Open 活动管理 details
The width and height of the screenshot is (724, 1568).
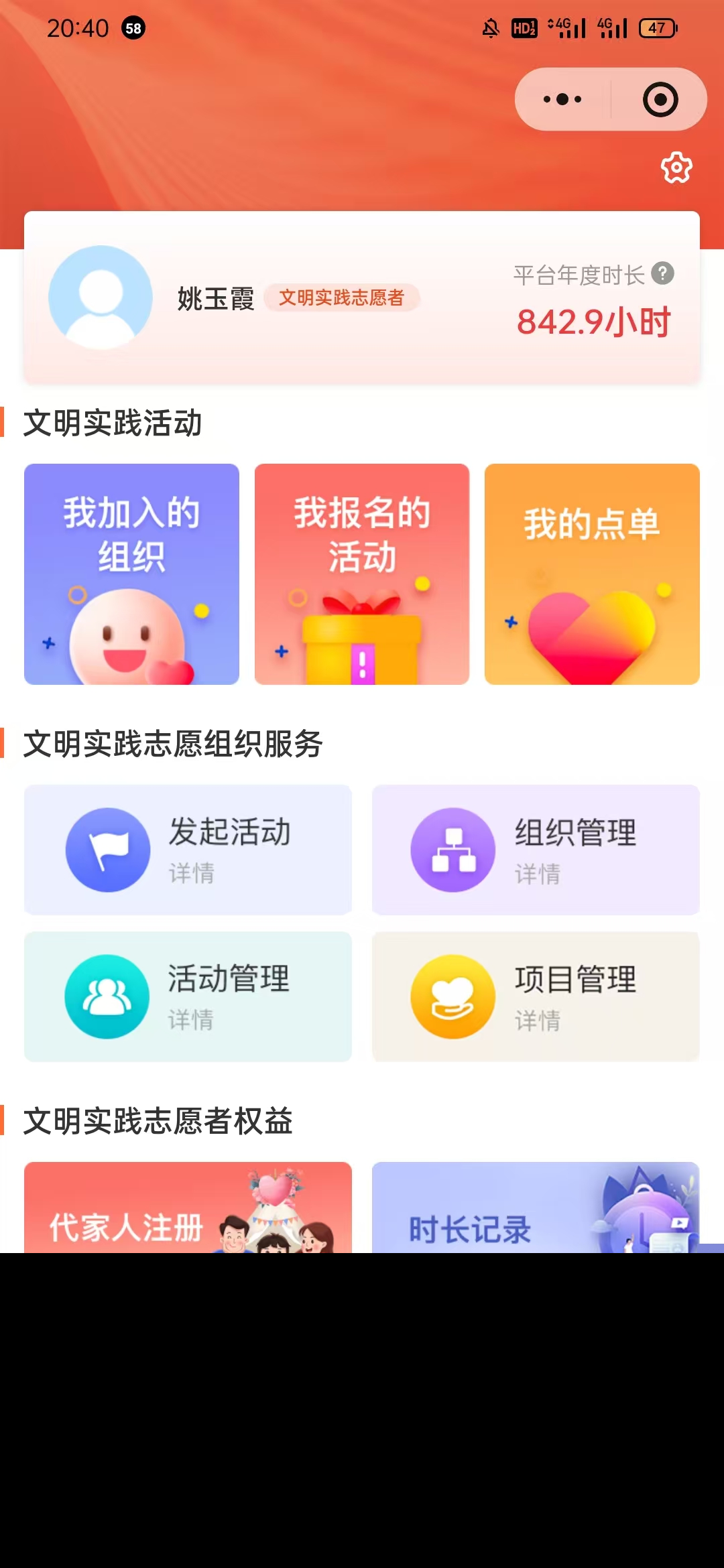coord(188,996)
